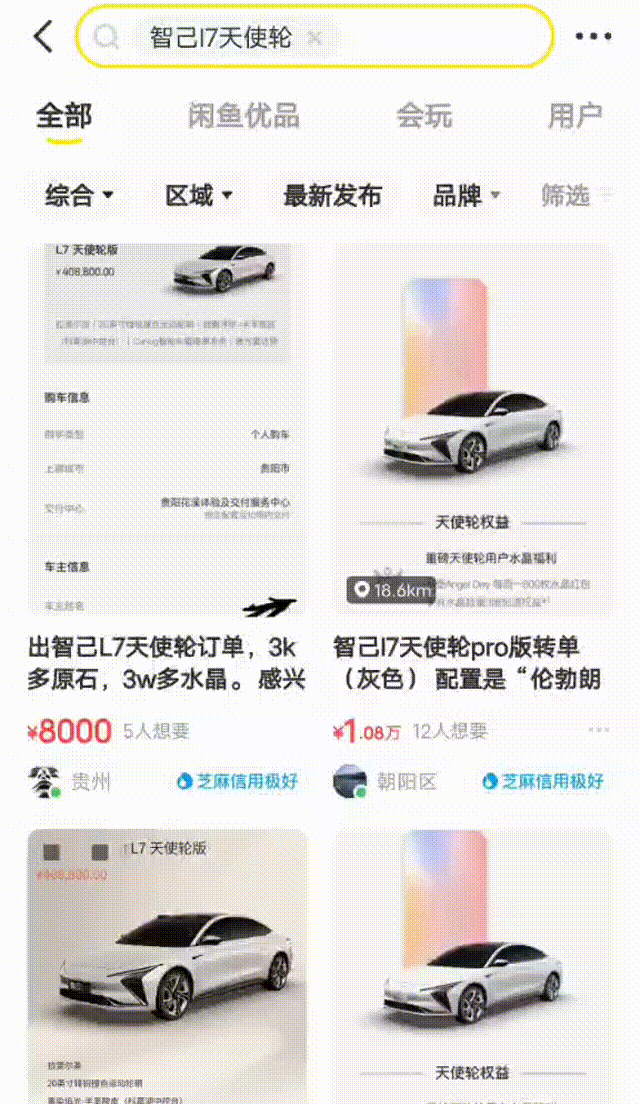Clear the search text 智己l7天使轮

coord(314,38)
